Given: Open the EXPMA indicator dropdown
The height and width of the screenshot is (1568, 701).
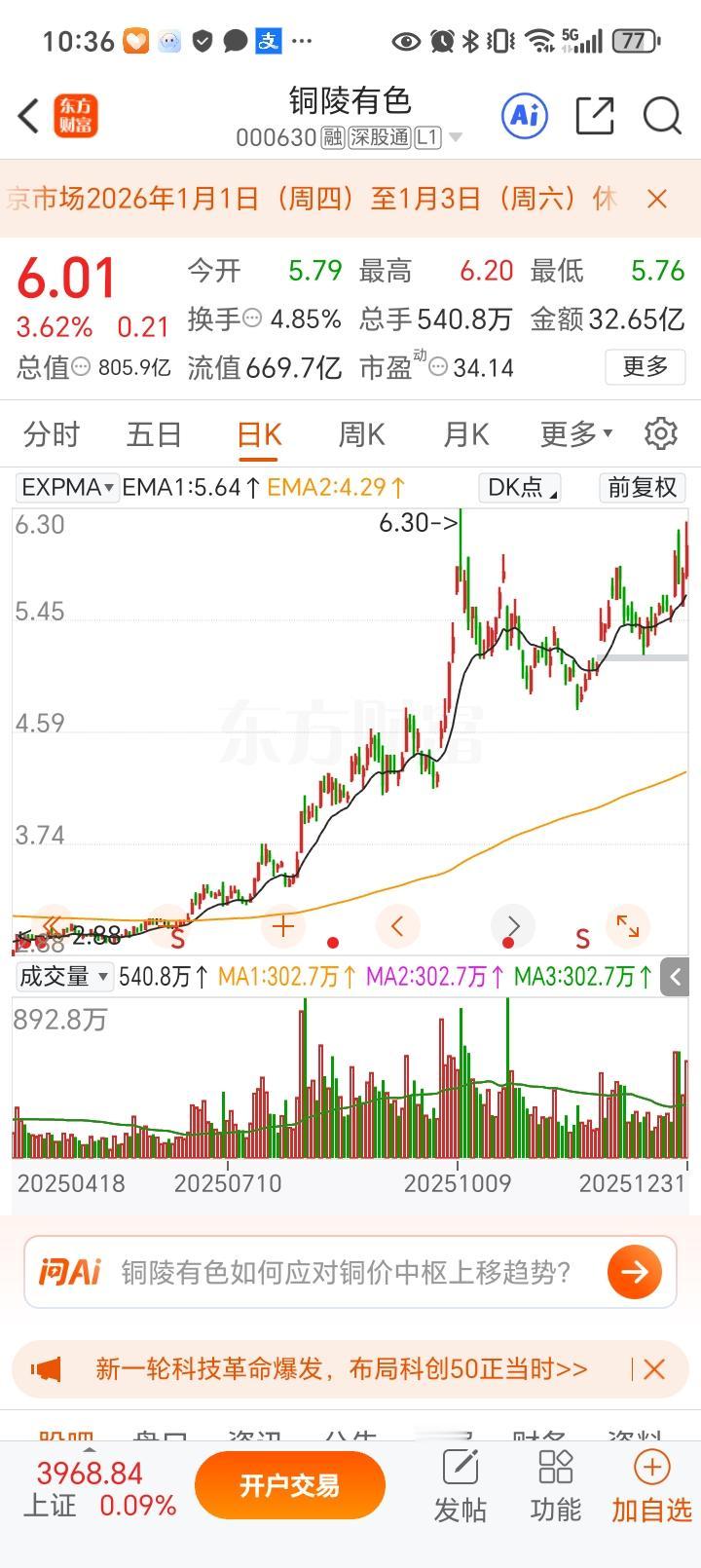Looking at the screenshot, I should (66, 488).
